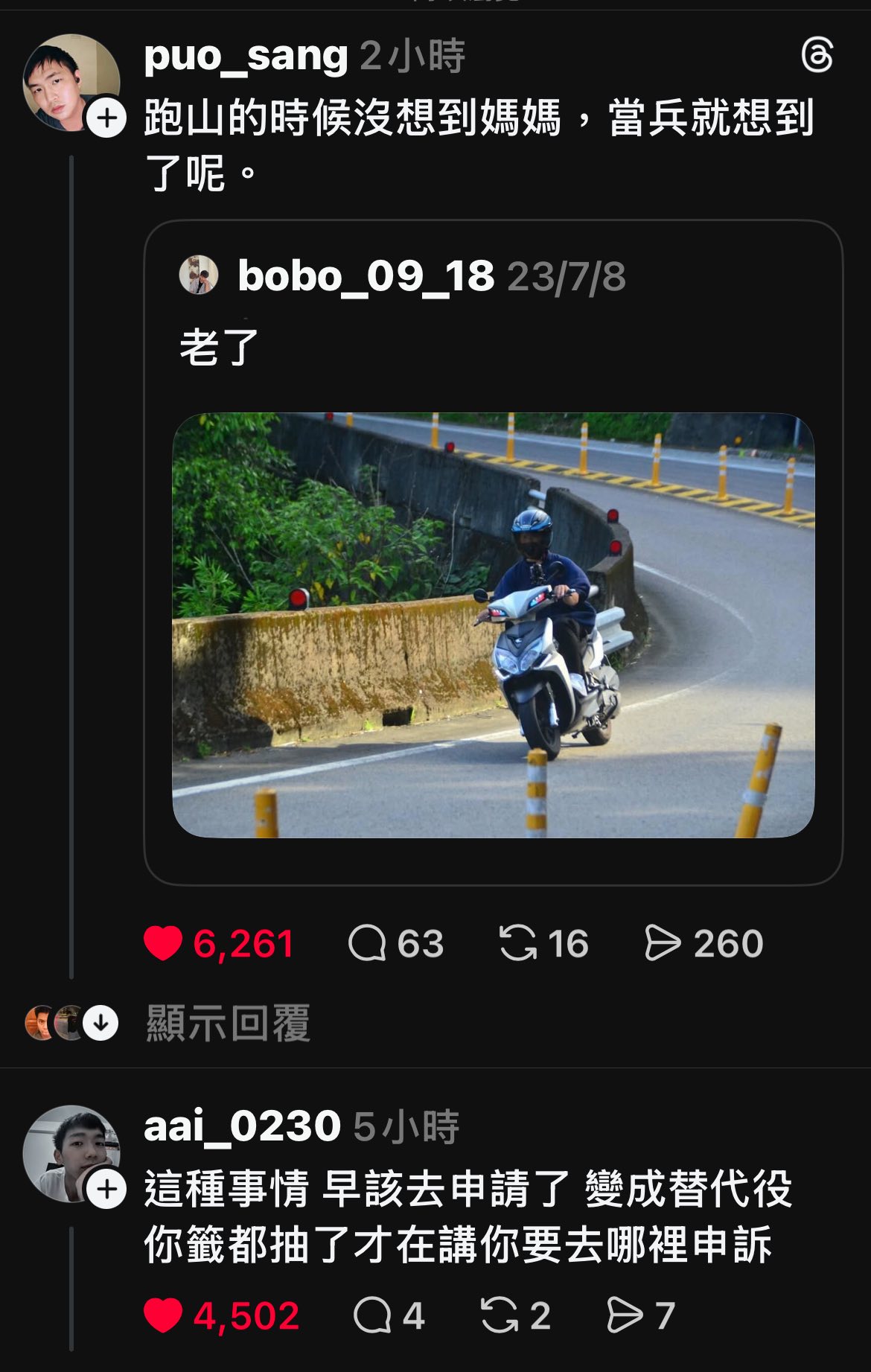Share puo_sang's post with 260 shares

point(662,943)
